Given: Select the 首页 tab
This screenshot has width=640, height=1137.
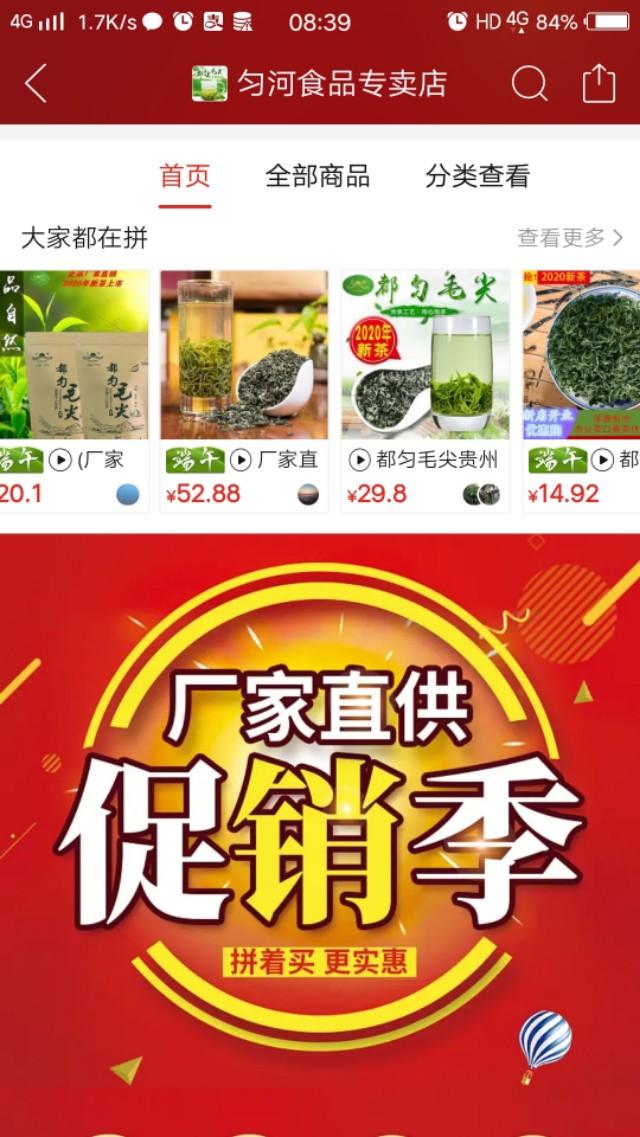Looking at the screenshot, I should click(185, 176).
